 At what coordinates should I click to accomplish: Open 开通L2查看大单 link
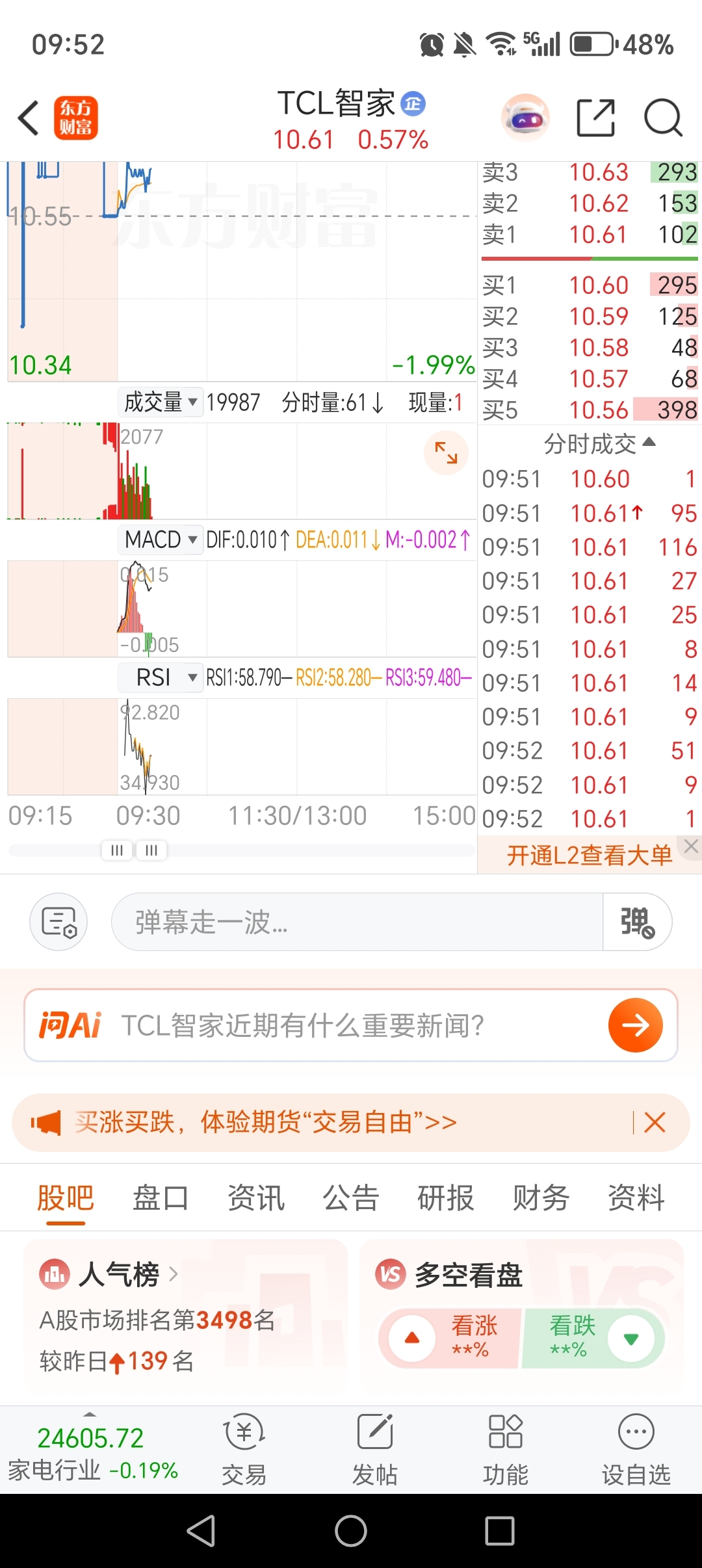coord(588,856)
